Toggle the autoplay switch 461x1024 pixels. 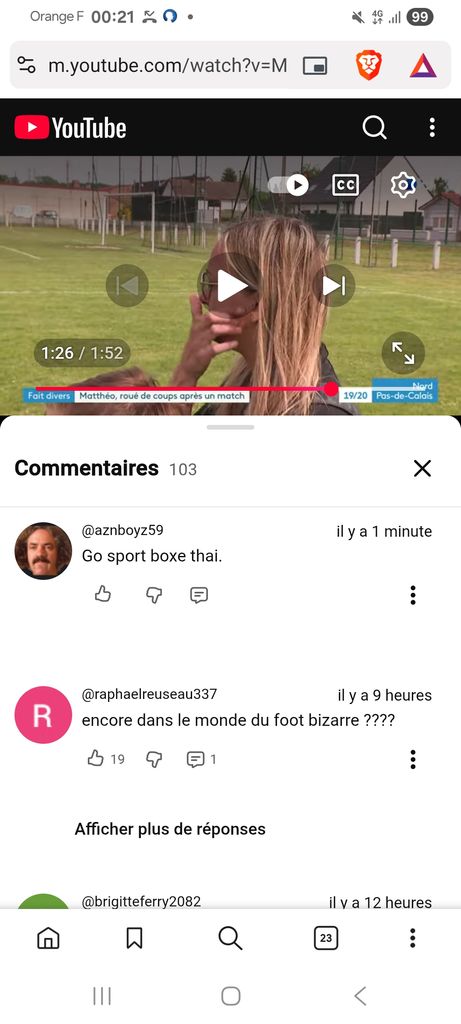point(288,185)
